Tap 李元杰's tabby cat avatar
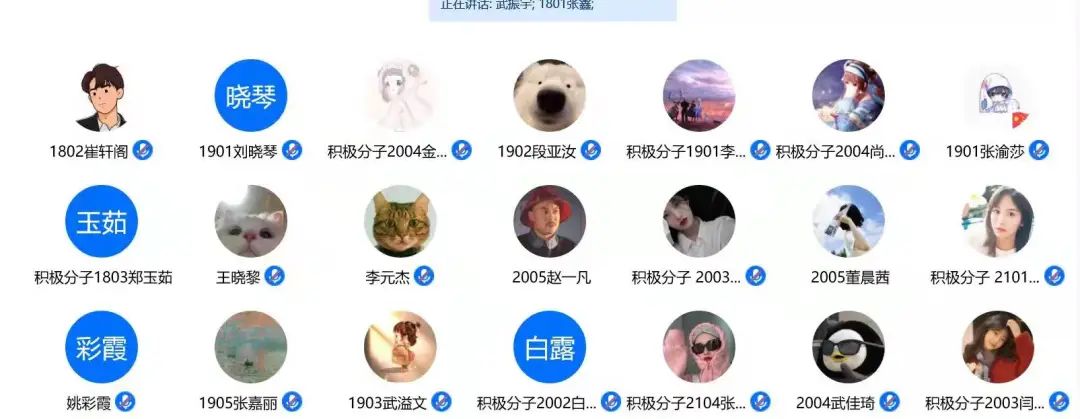1080x419 pixels. pyautogui.click(x=400, y=222)
